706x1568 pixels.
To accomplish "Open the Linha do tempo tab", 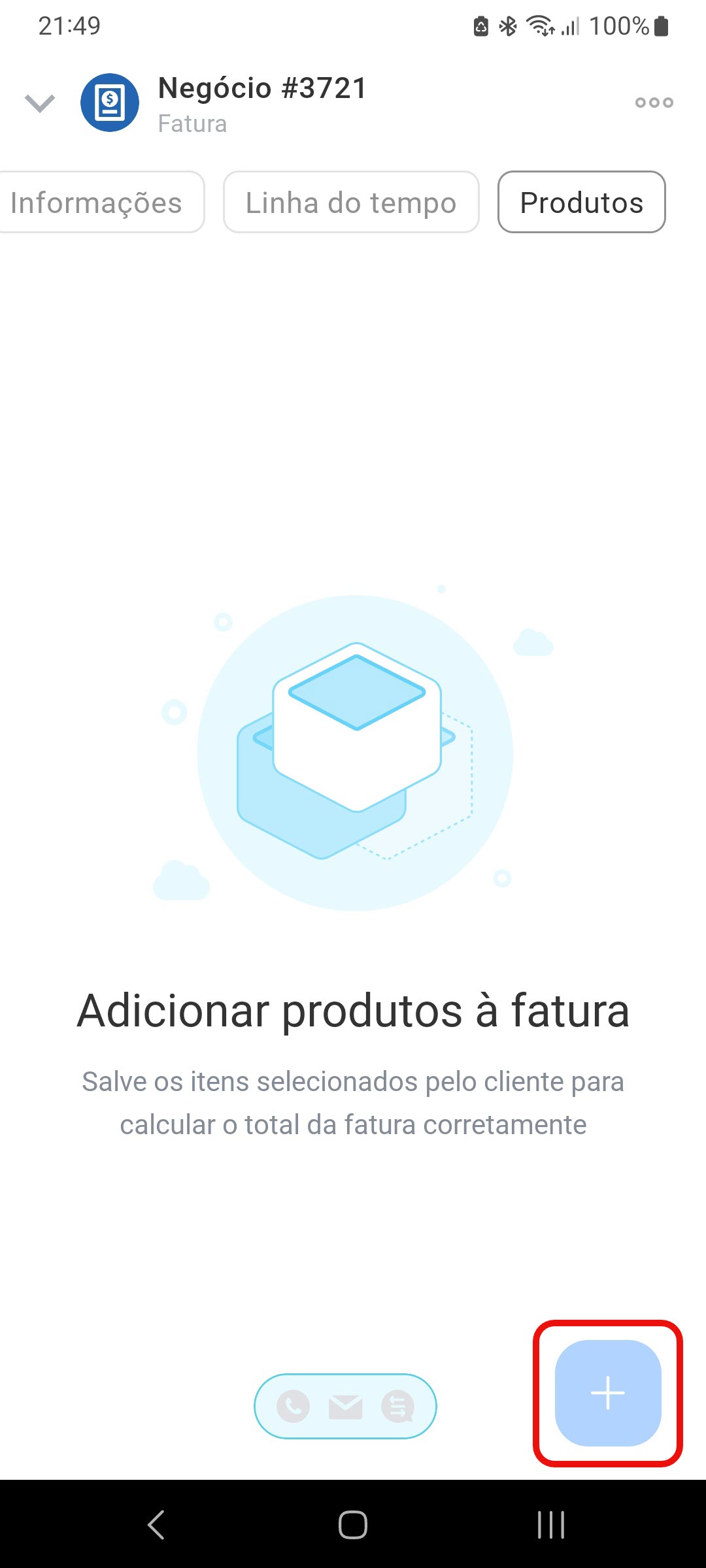I will (x=351, y=203).
